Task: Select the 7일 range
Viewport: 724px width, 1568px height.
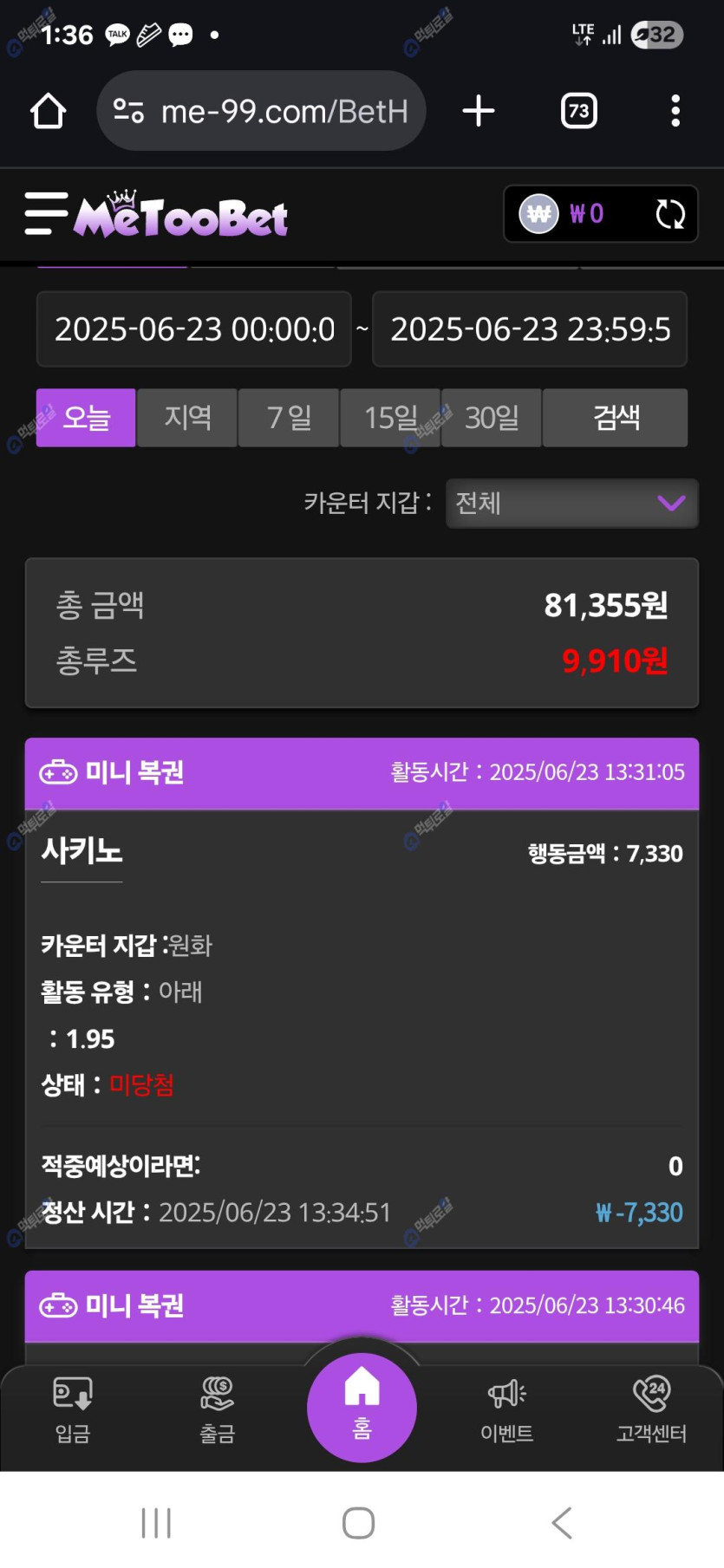Action: pyautogui.click(x=289, y=418)
